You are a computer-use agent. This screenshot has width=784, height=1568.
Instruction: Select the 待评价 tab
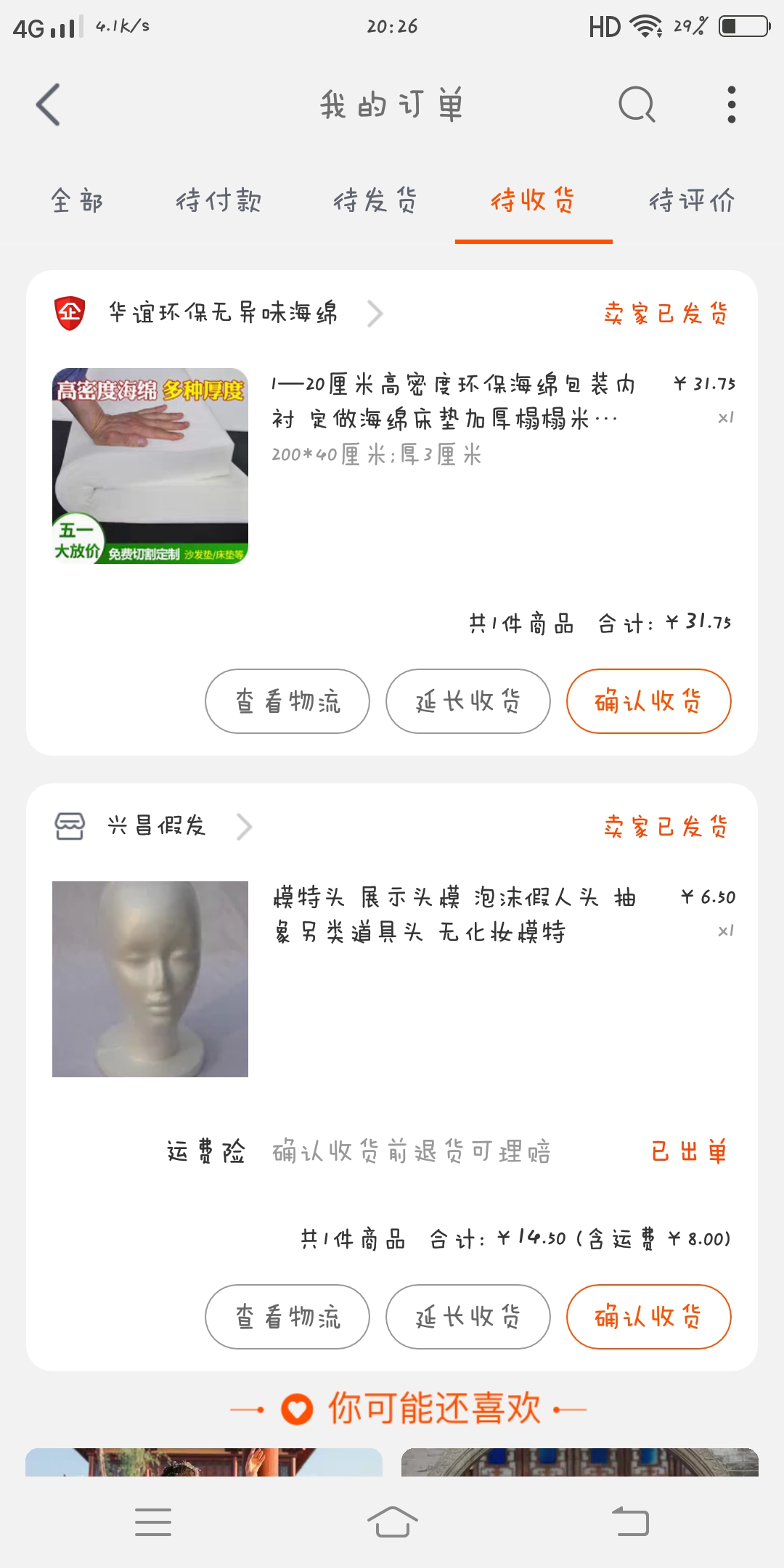click(x=691, y=200)
